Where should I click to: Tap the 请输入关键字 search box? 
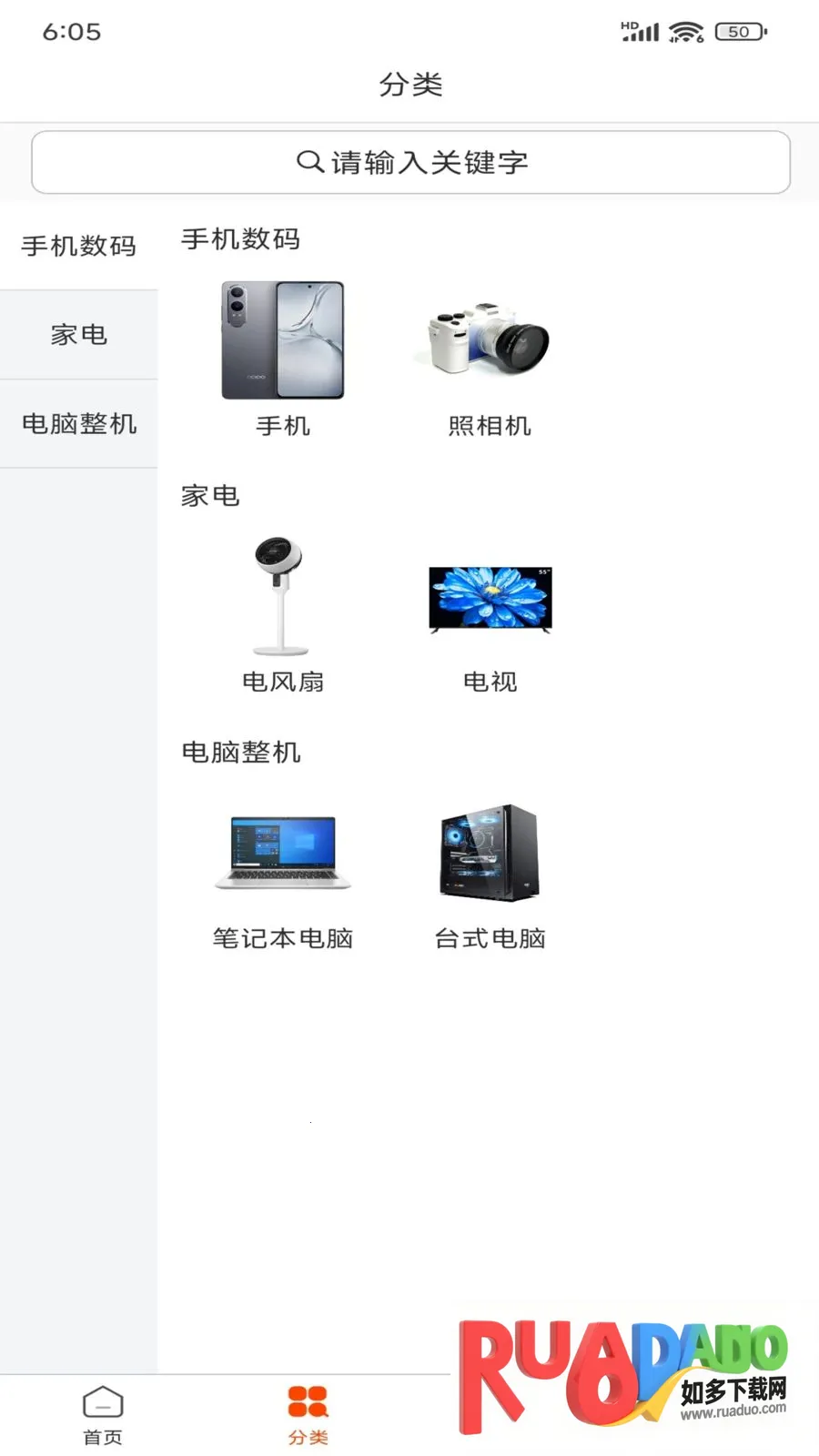point(410,162)
